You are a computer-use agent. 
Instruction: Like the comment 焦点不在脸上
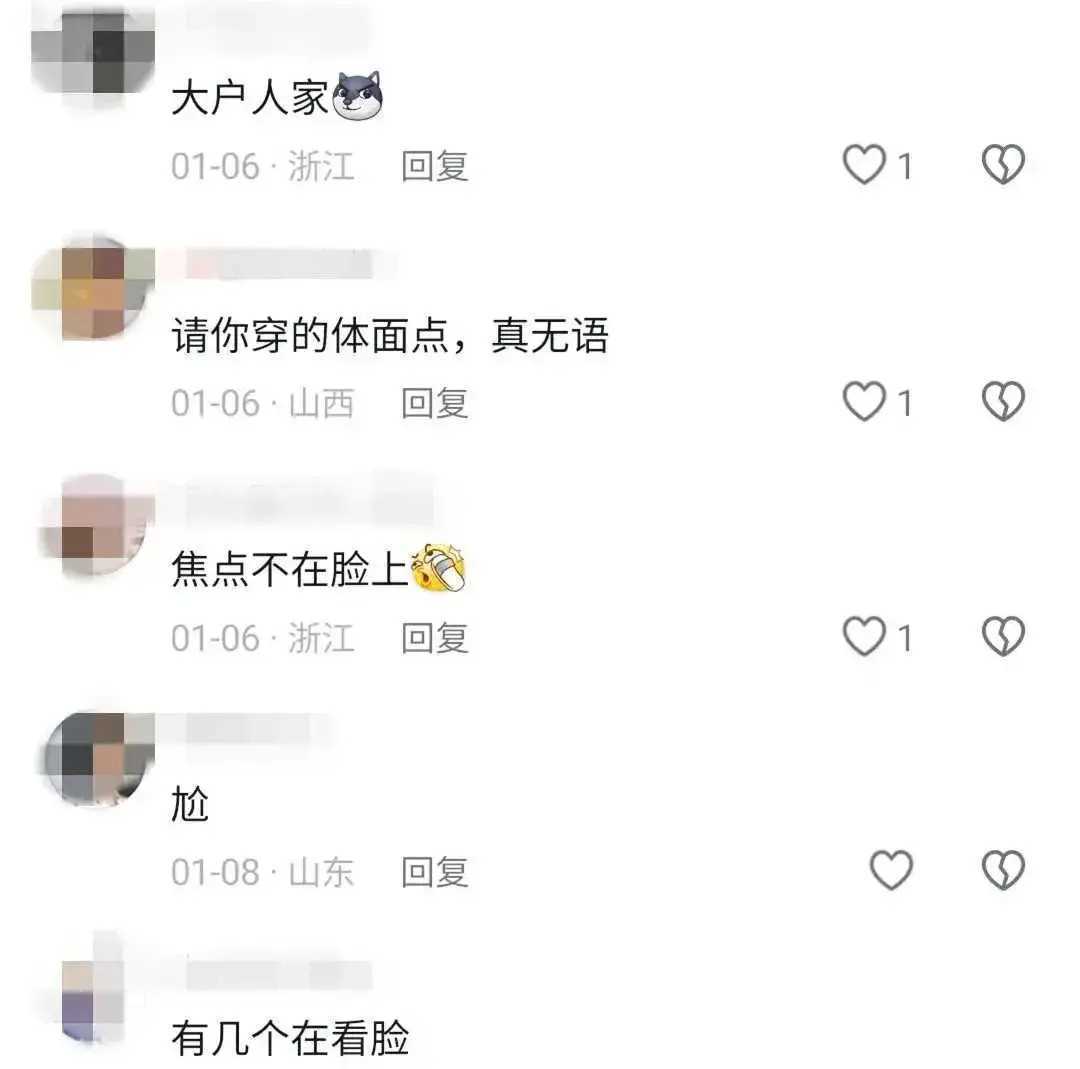(866, 637)
